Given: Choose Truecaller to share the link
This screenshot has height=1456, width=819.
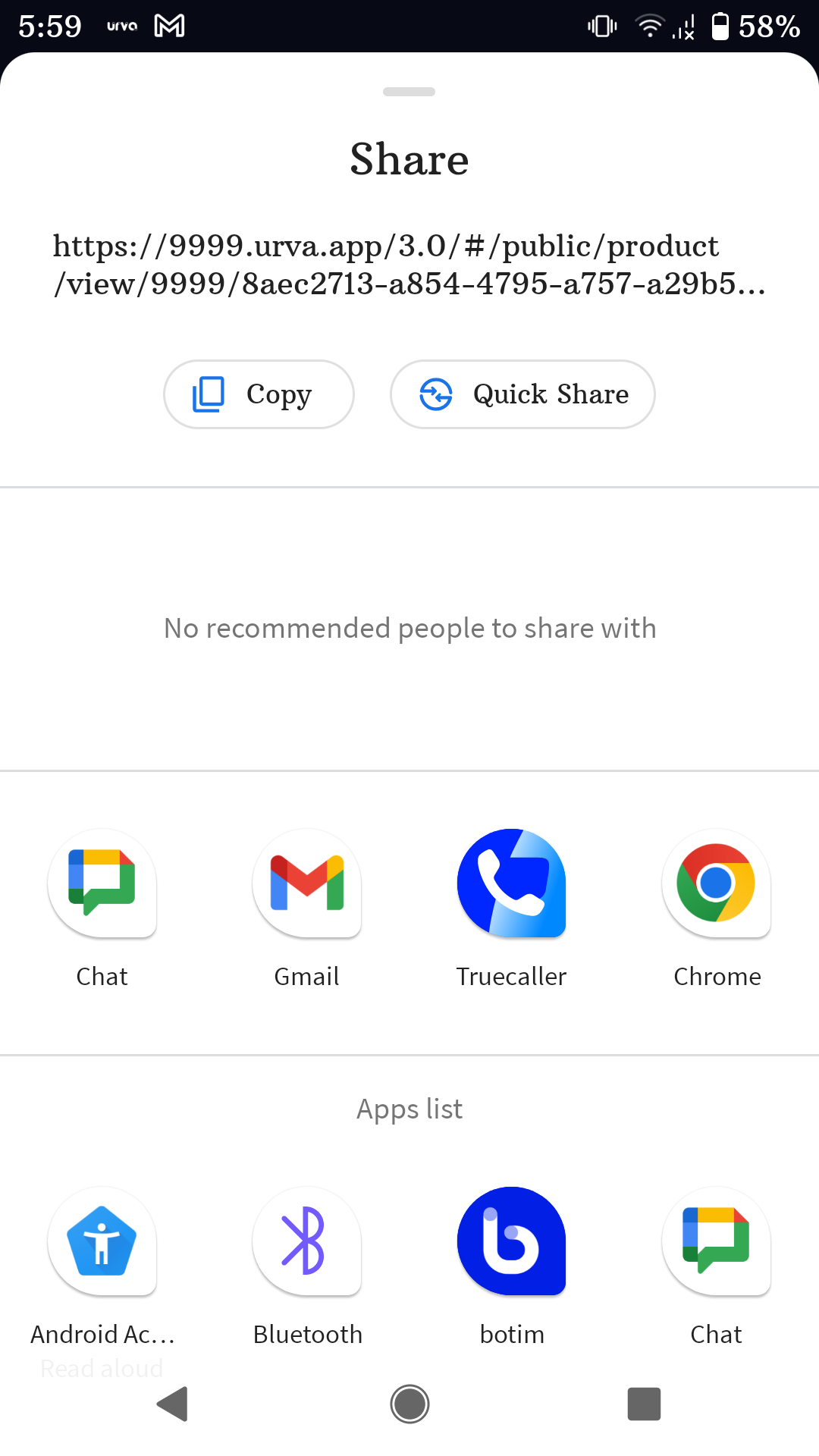Looking at the screenshot, I should 512,884.
